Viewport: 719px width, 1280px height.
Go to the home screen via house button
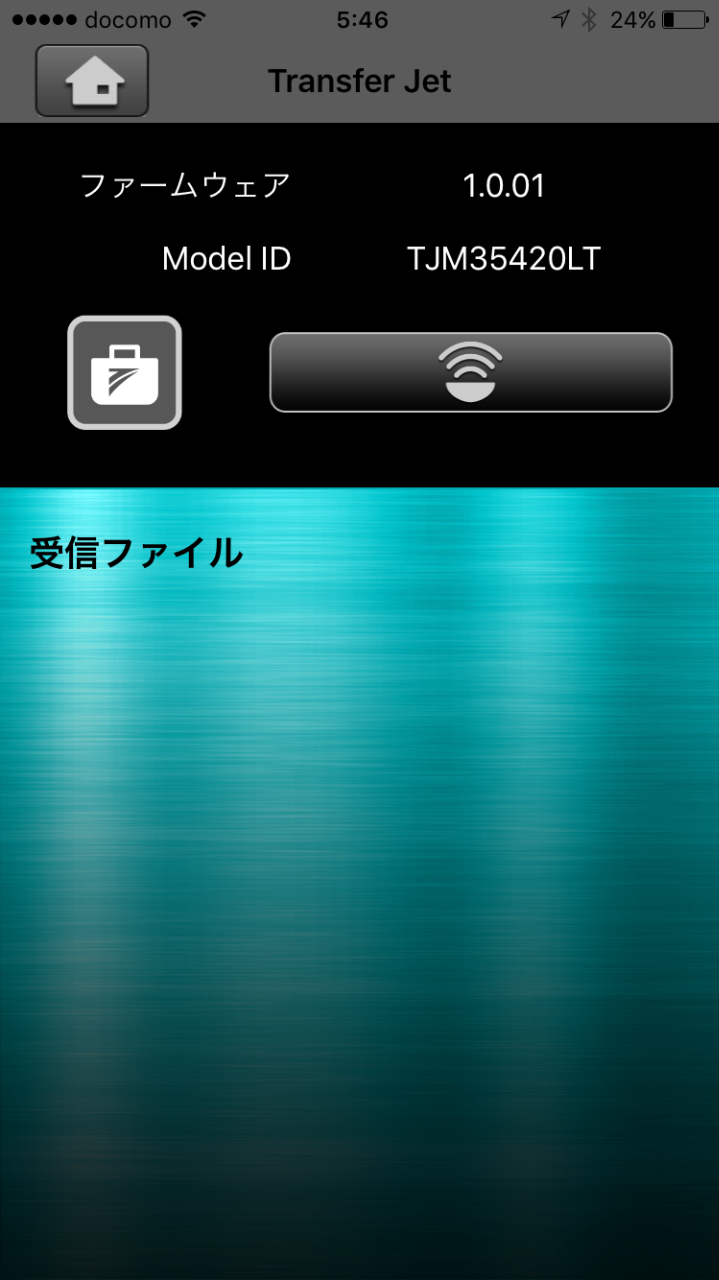pyautogui.click(x=92, y=81)
